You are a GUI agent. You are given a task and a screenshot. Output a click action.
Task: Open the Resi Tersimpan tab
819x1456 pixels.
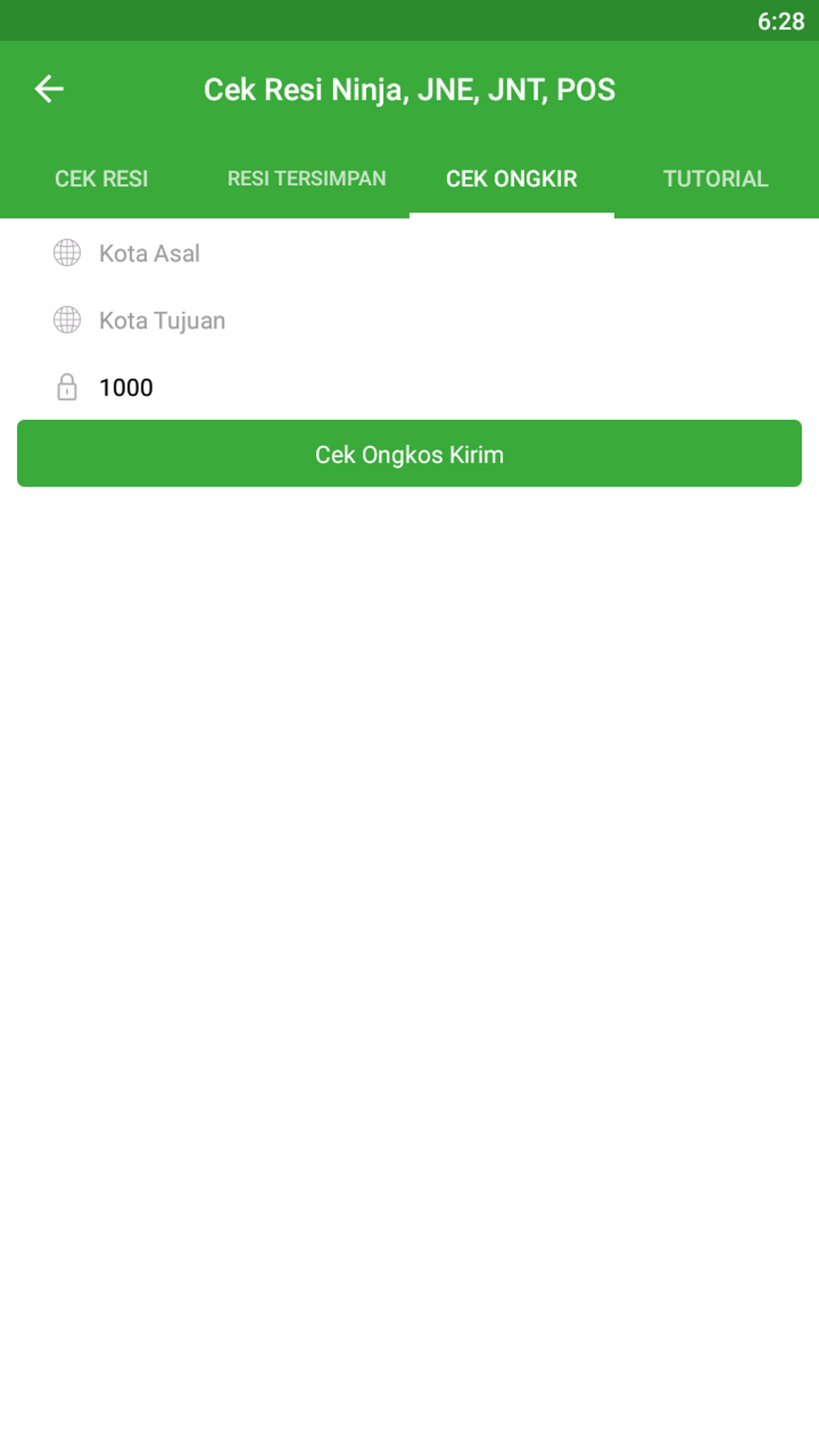click(x=307, y=178)
